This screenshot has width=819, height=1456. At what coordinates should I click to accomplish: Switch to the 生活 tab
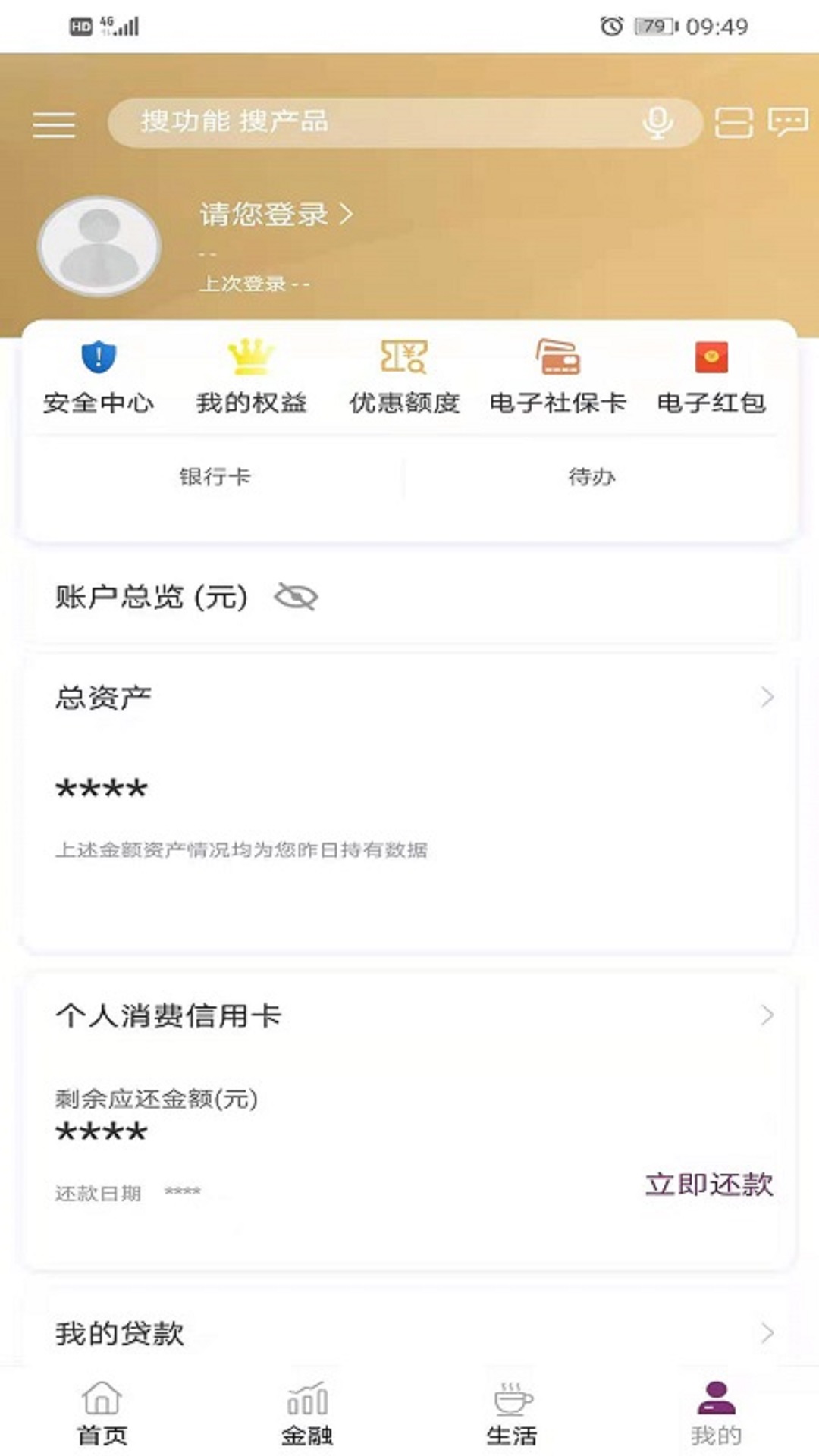(512, 1413)
